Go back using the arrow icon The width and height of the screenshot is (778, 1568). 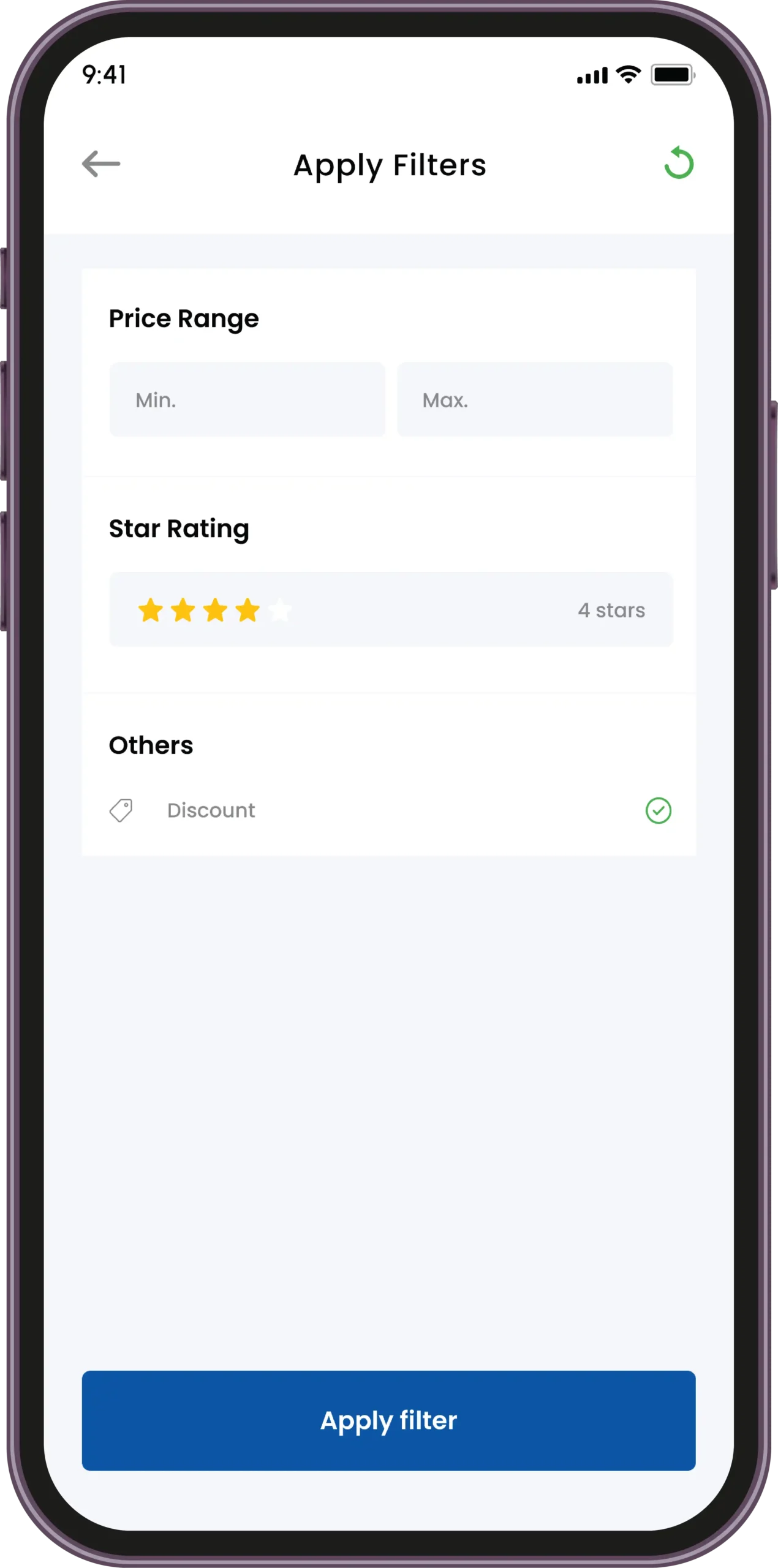101,164
